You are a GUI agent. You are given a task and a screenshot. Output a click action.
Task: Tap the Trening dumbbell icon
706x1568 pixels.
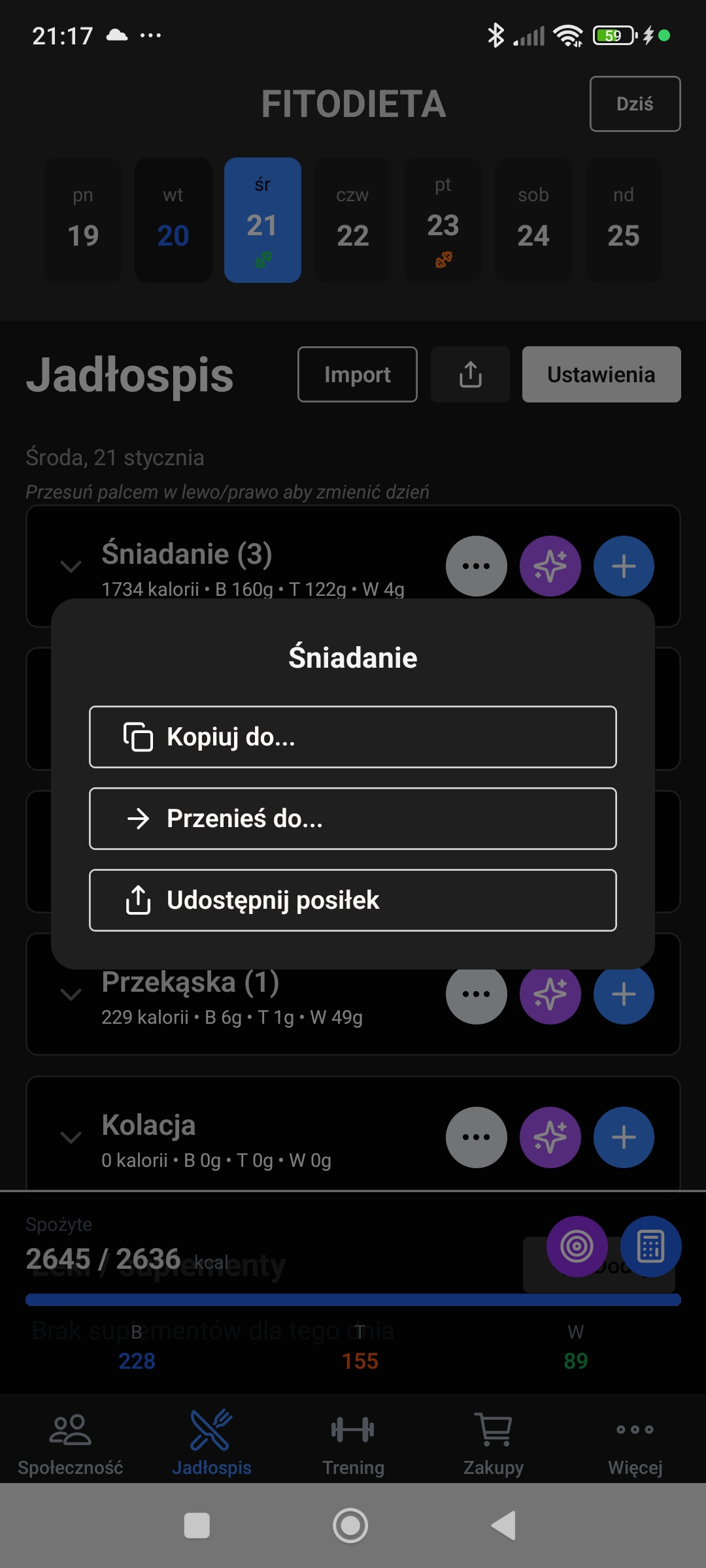point(353,1431)
